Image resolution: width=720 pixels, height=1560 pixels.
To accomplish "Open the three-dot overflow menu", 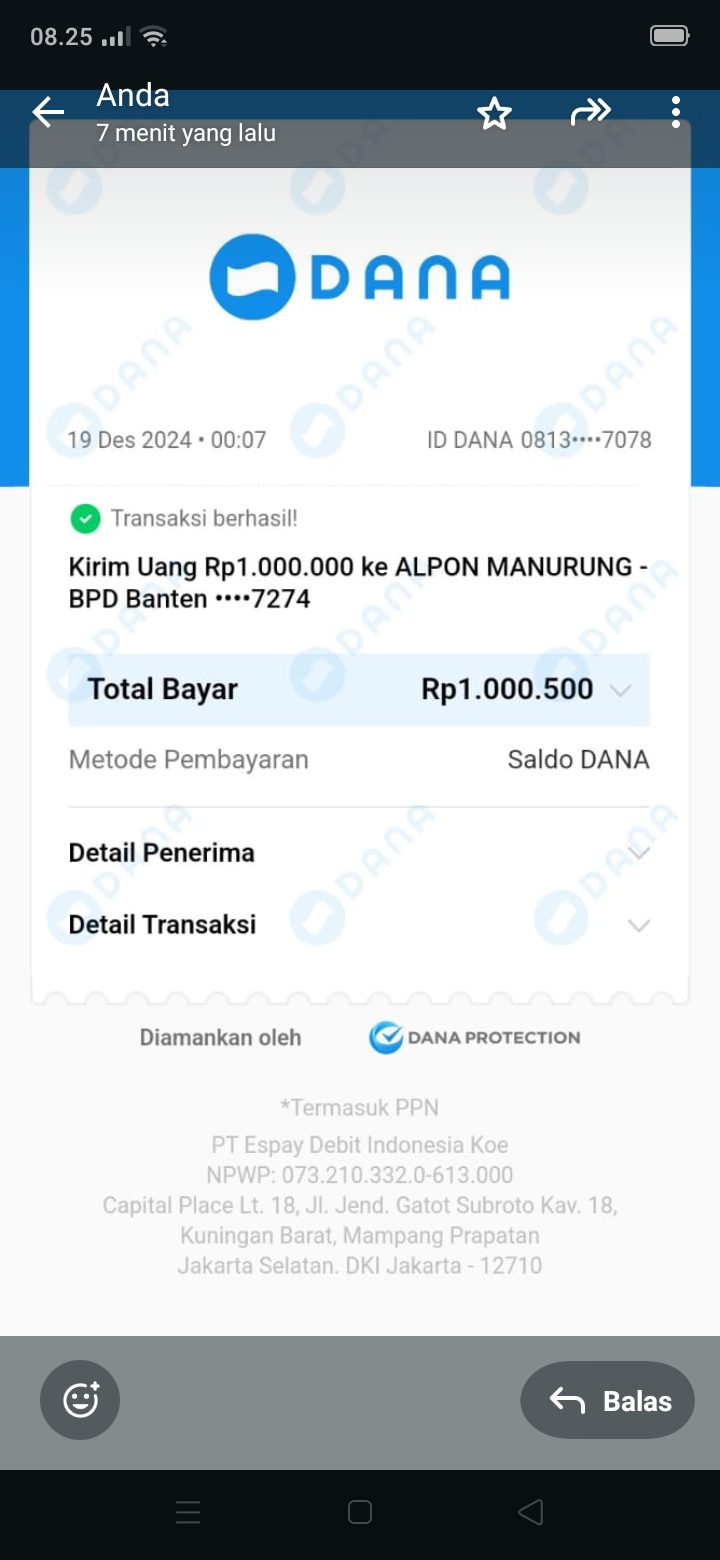I will pyautogui.click(x=676, y=112).
